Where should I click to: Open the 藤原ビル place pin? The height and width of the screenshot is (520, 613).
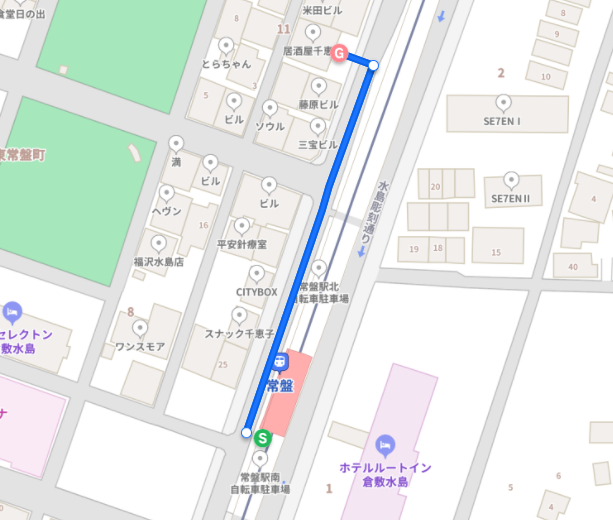pyautogui.click(x=319, y=86)
